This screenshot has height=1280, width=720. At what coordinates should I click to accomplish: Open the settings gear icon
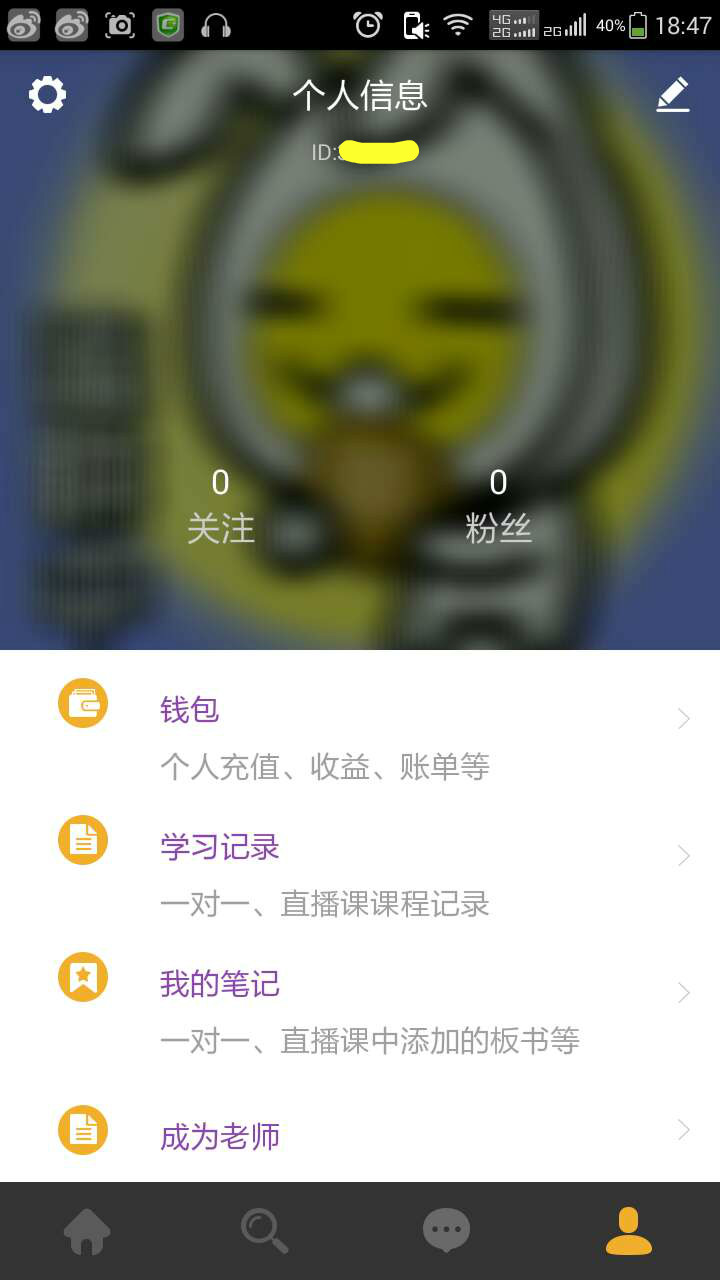(x=47, y=95)
